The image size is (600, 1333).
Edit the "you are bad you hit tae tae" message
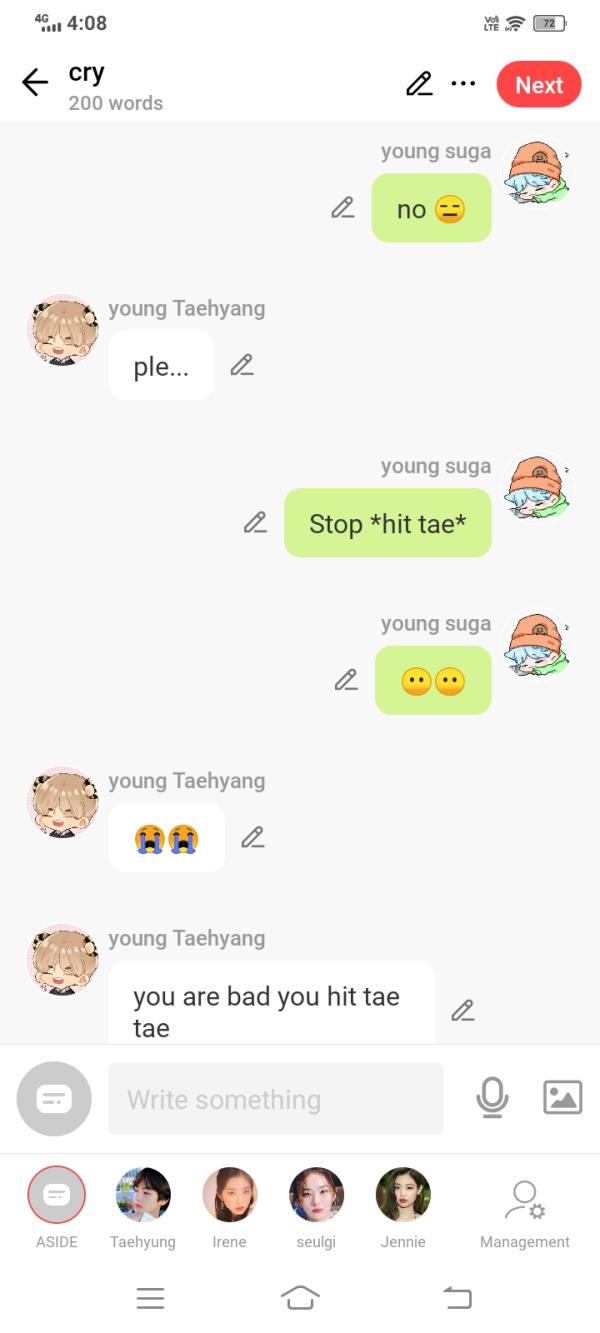(x=462, y=1010)
